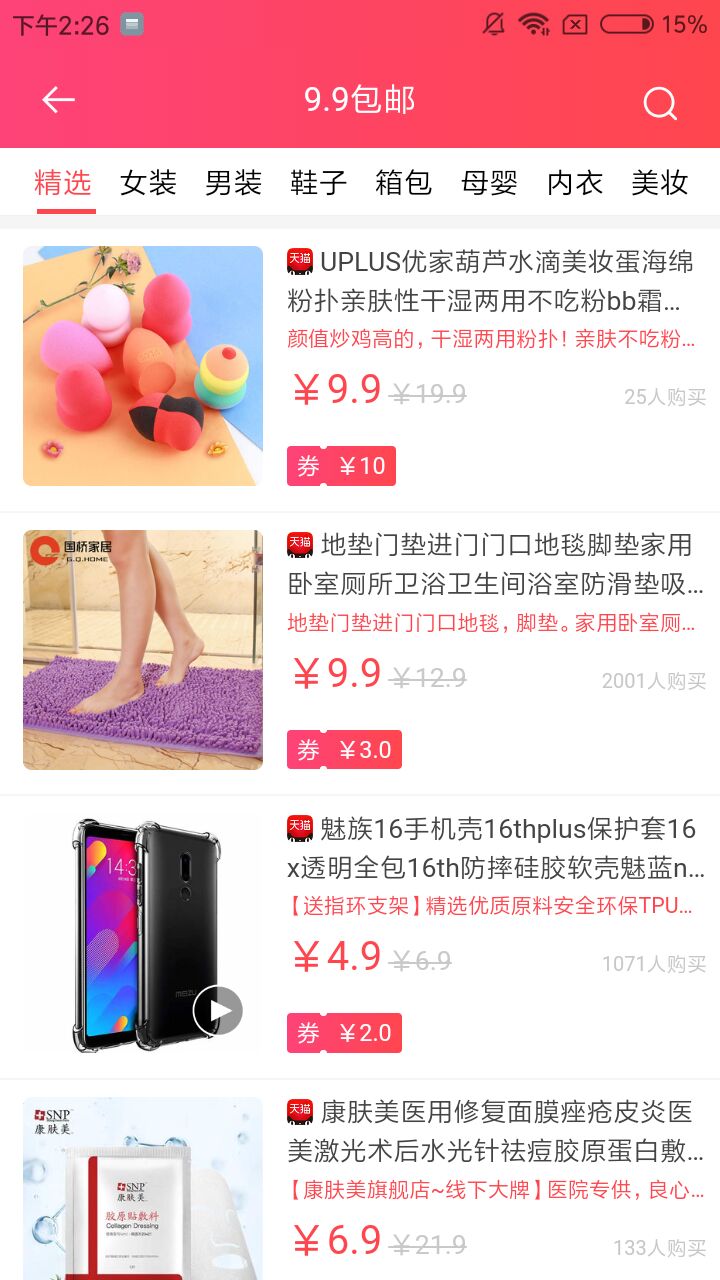
Task: Play the Meizu 16 case product video
Action: (x=216, y=1010)
